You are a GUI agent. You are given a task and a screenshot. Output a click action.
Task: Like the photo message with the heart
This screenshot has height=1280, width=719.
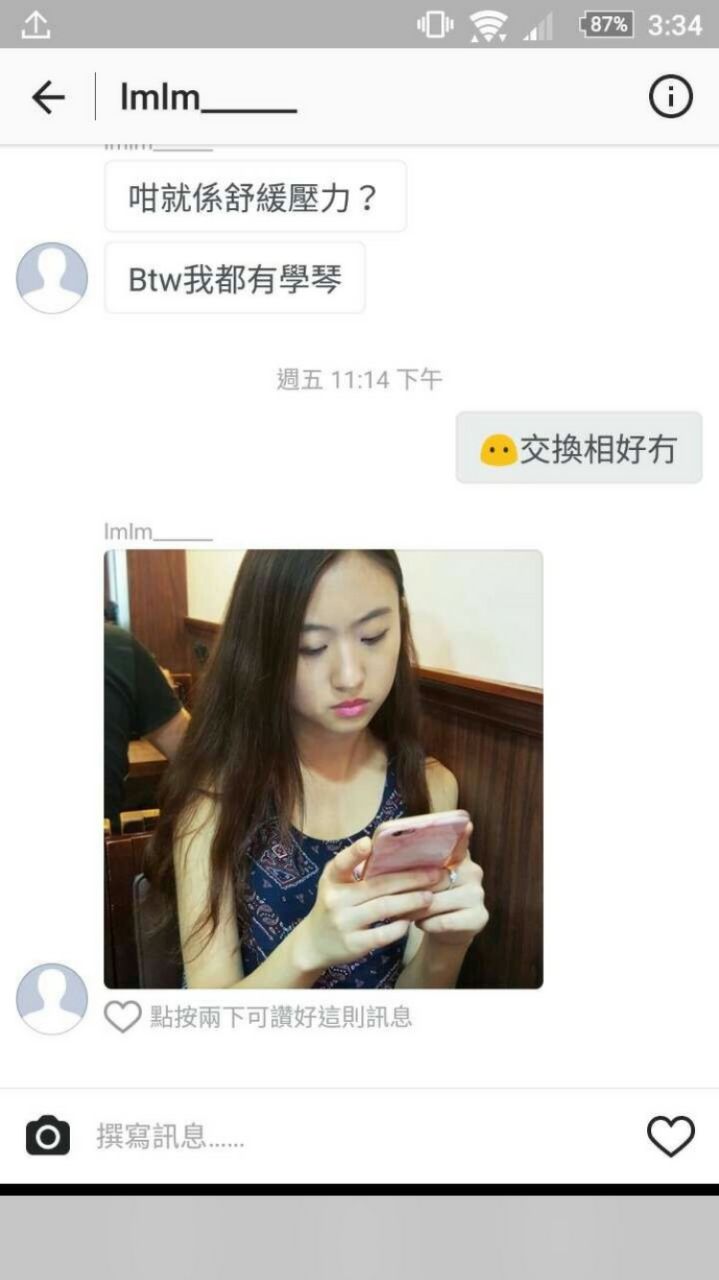pos(123,1018)
